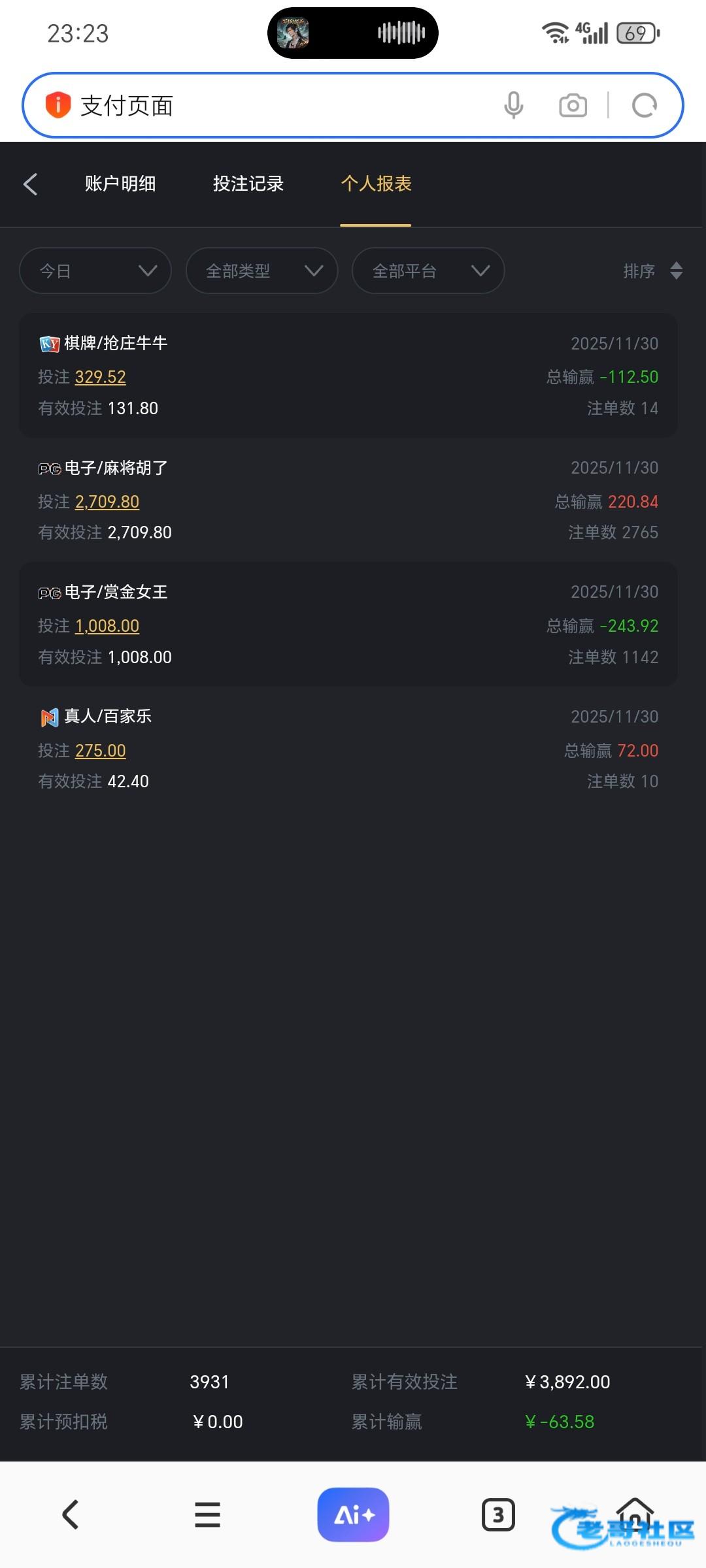The width and height of the screenshot is (706, 1568).
Task: Select the 个人报表 tab
Action: coord(376,184)
